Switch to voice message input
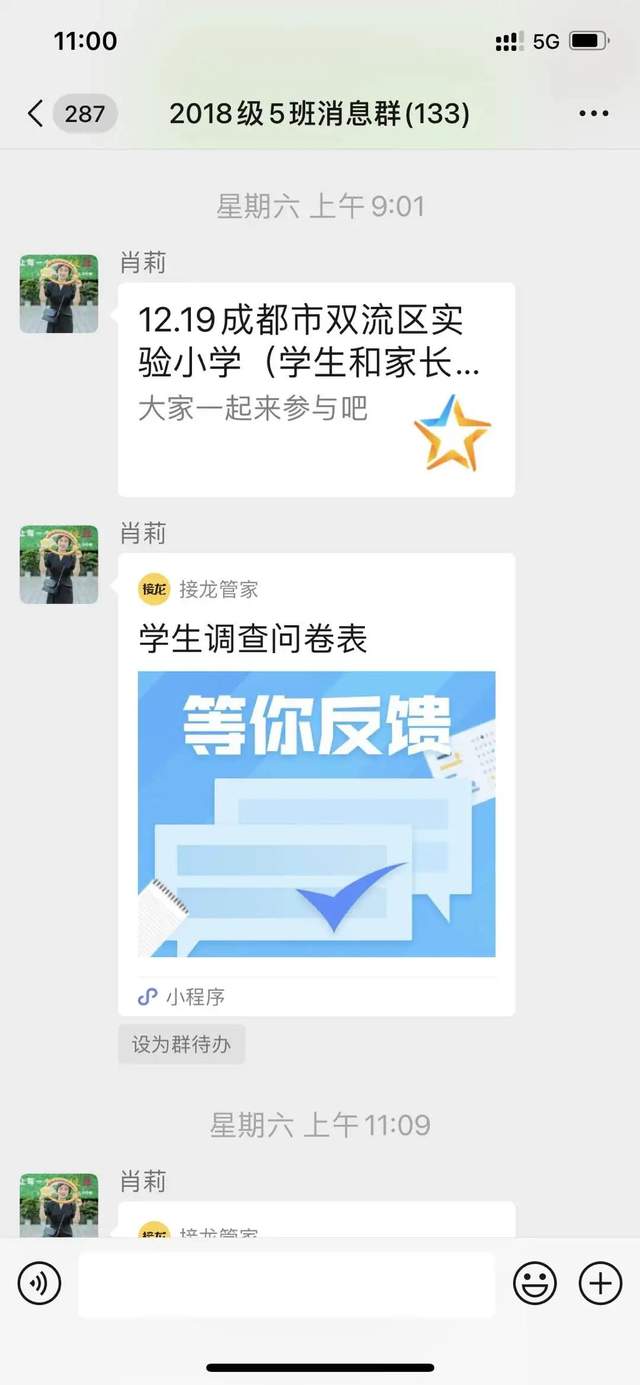Screen dimensions: 640x1385 click(x=40, y=1283)
